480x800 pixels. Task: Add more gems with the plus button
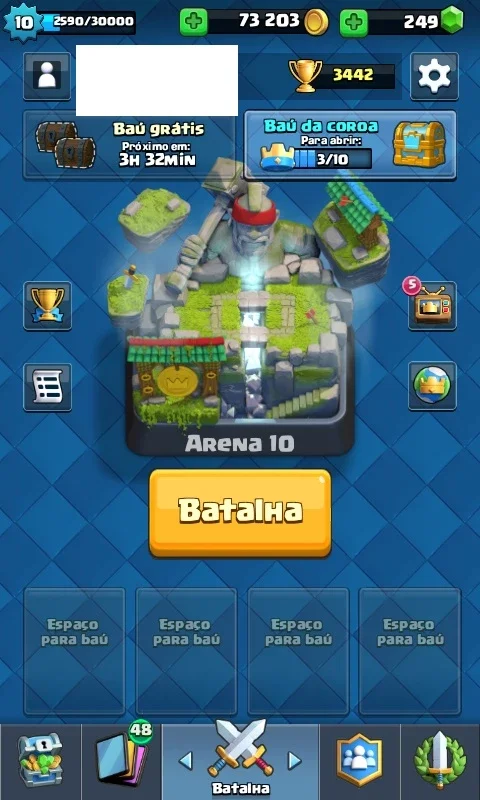click(353, 22)
